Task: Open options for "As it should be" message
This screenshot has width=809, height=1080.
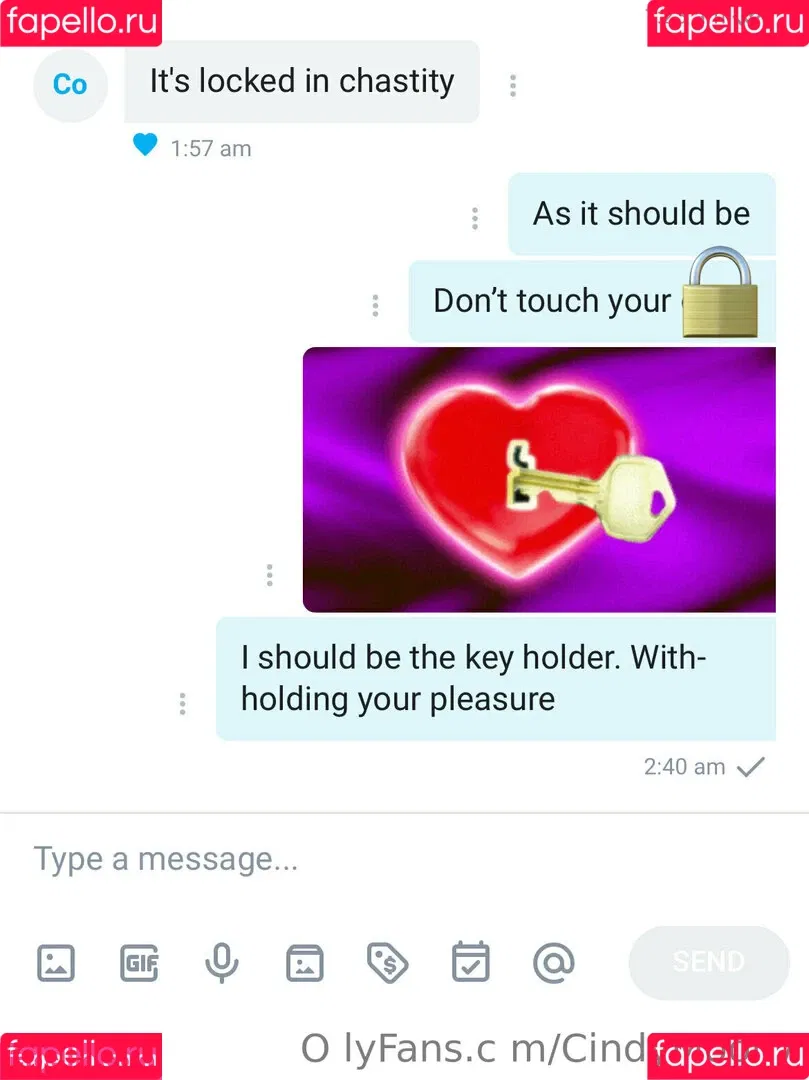Action: click(474, 218)
